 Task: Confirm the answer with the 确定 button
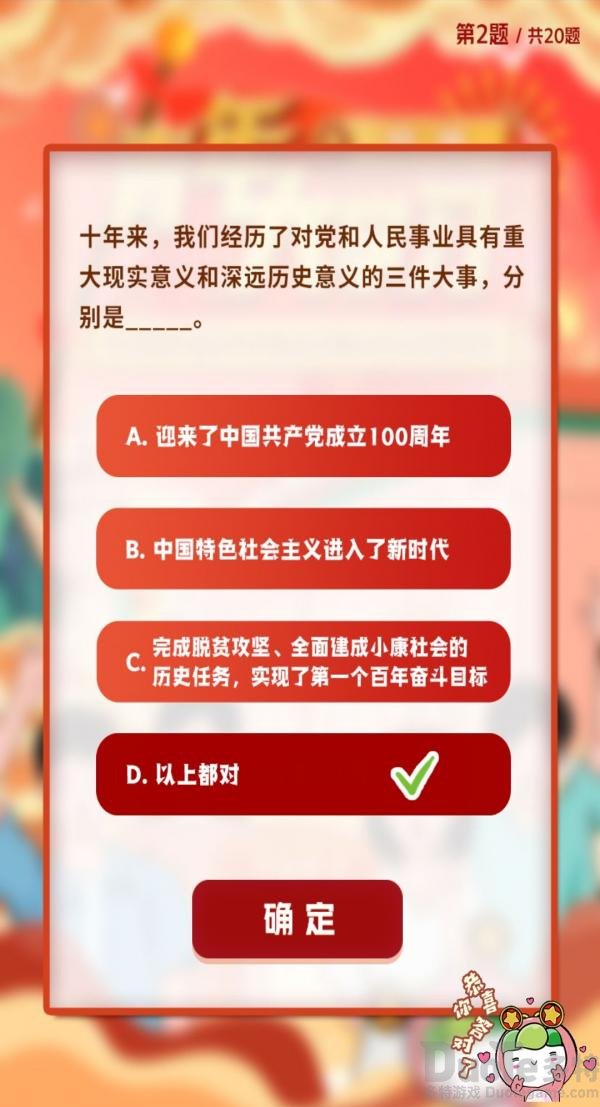297,918
